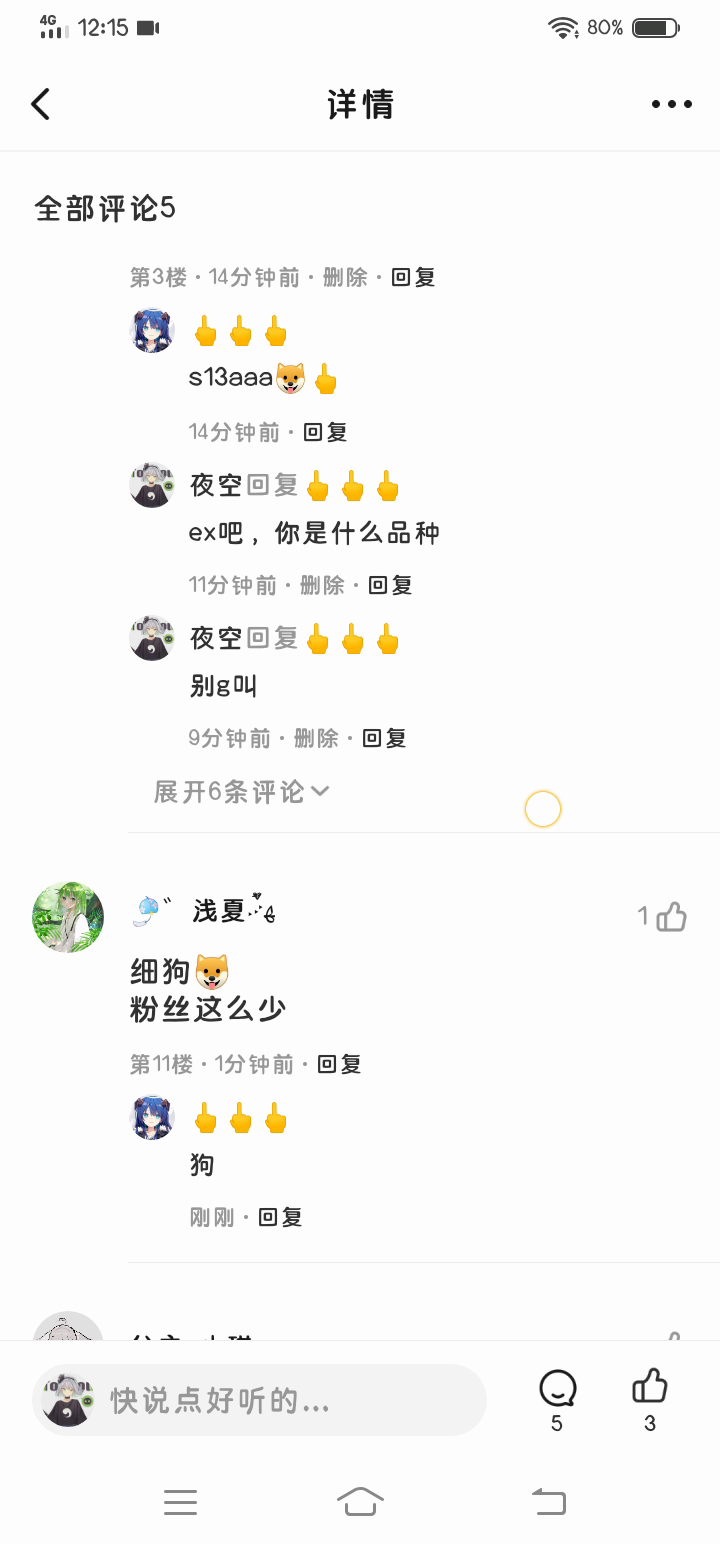Tap the 快说点好听的 comment input box

point(260,1400)
